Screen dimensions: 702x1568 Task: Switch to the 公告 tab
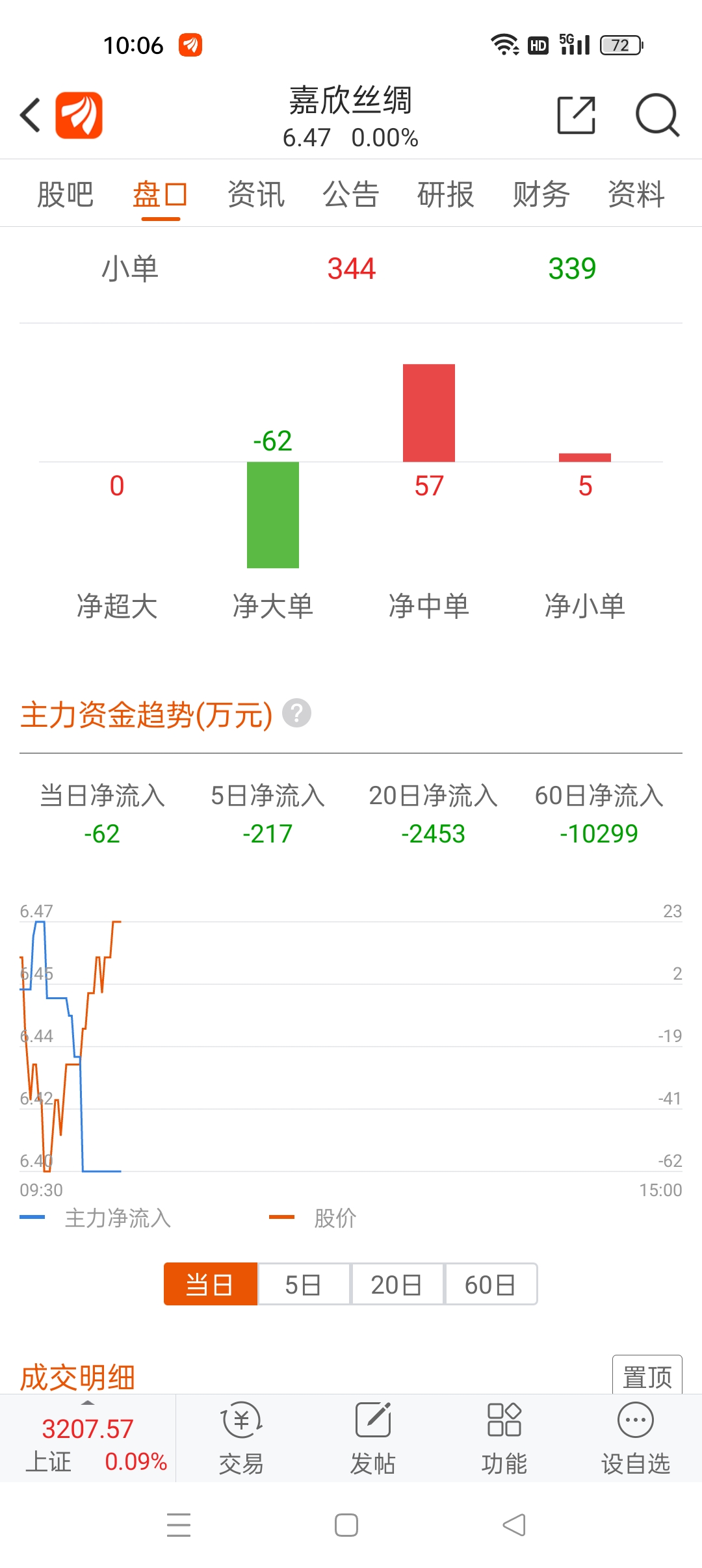pos(350,193)
